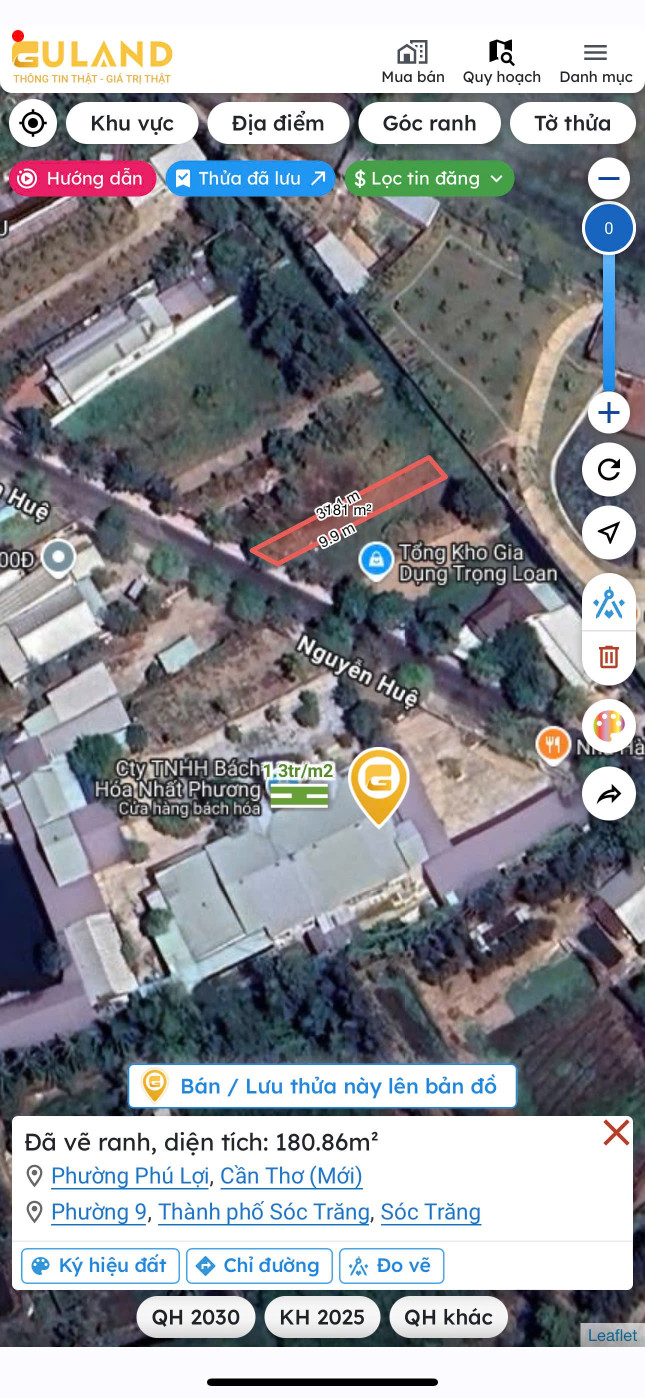
Task: Open Quy hoạch planning view
Action: click(501, 62)
